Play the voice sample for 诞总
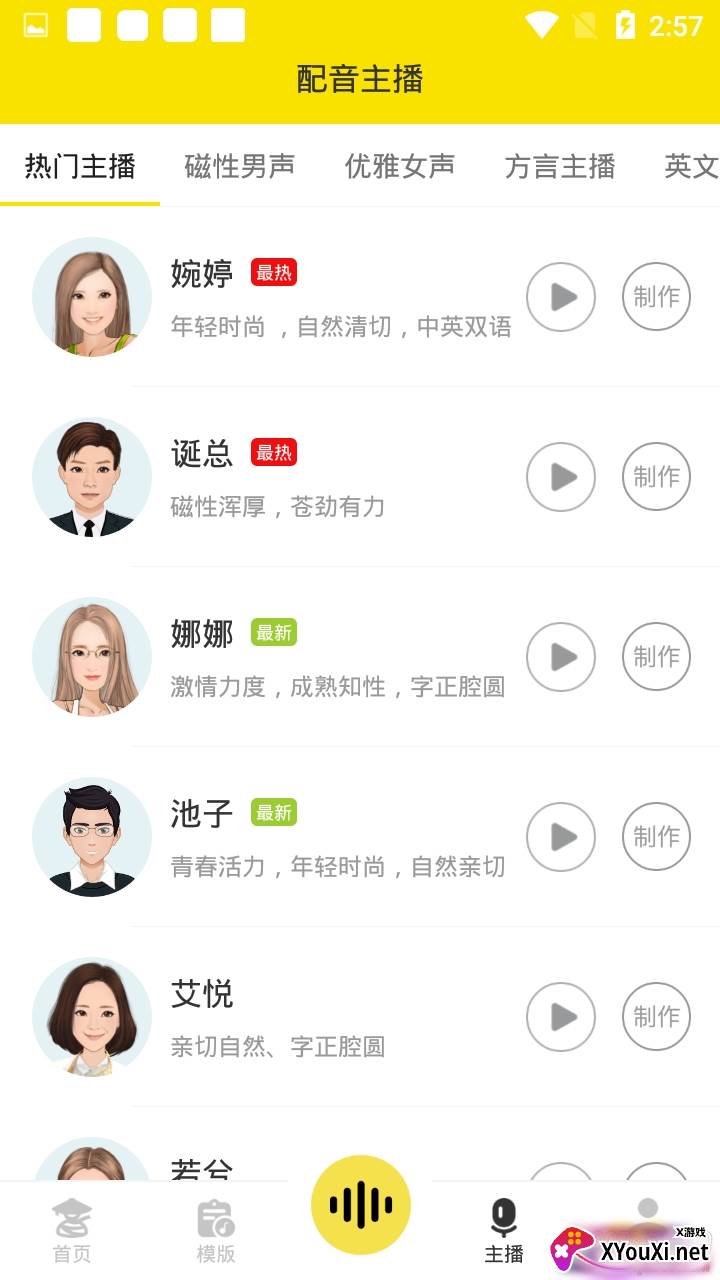The image size is (720, 1280). point(561,477)
